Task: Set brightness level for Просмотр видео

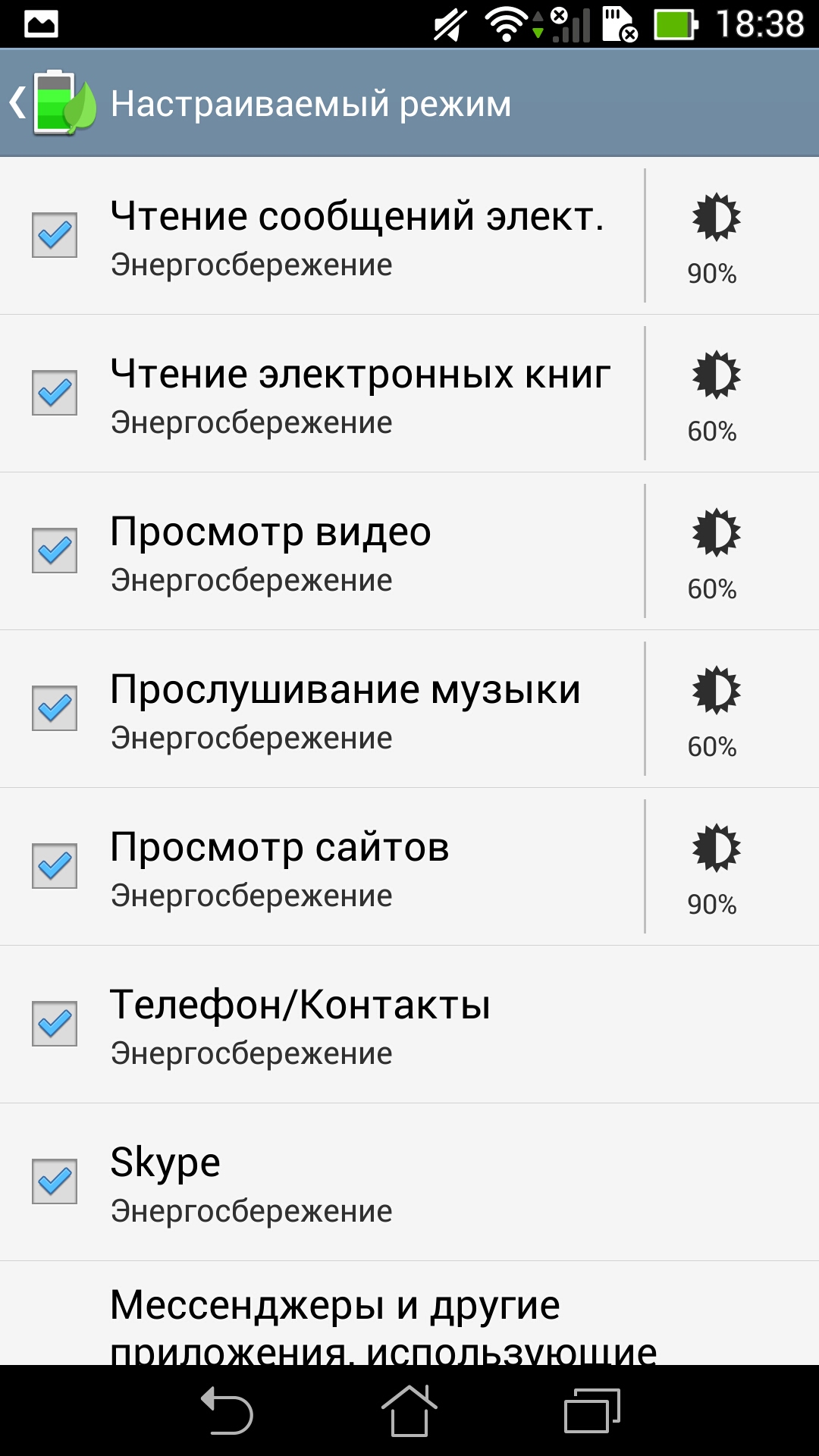Action: pyautogui.click(x=714, y=552)
